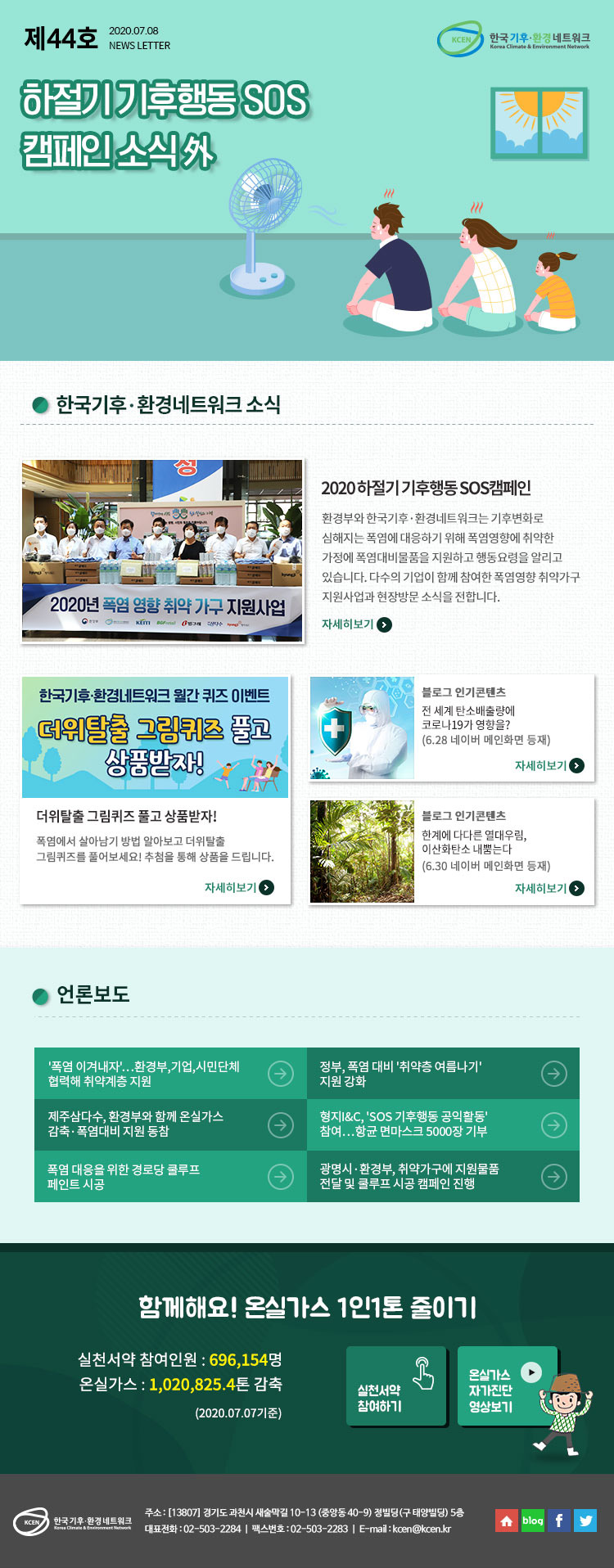Open 제주삼다수 온실가스 감축 article
Viewport: 614px width, 1568px height.
pos(170,1124)
